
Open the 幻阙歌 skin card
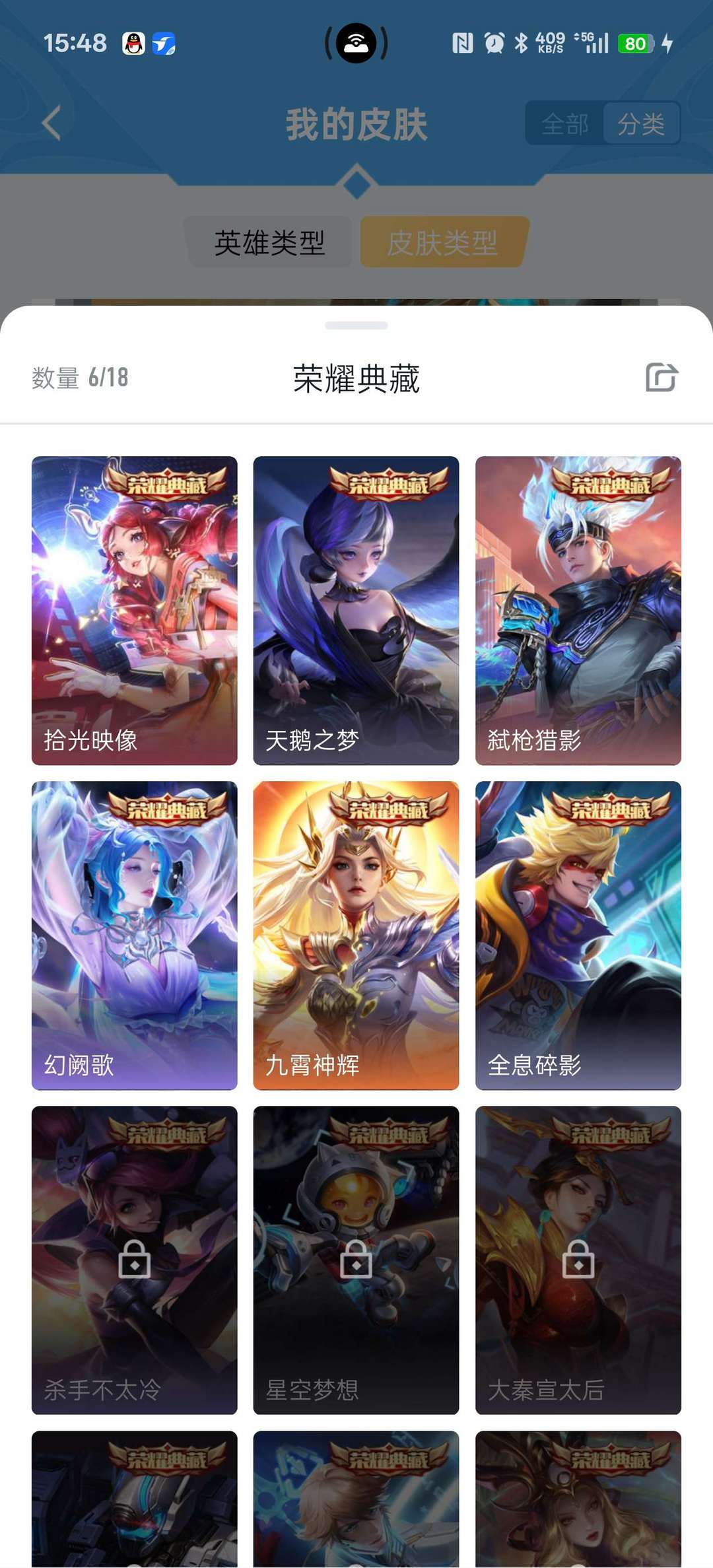tap(135, 935)
